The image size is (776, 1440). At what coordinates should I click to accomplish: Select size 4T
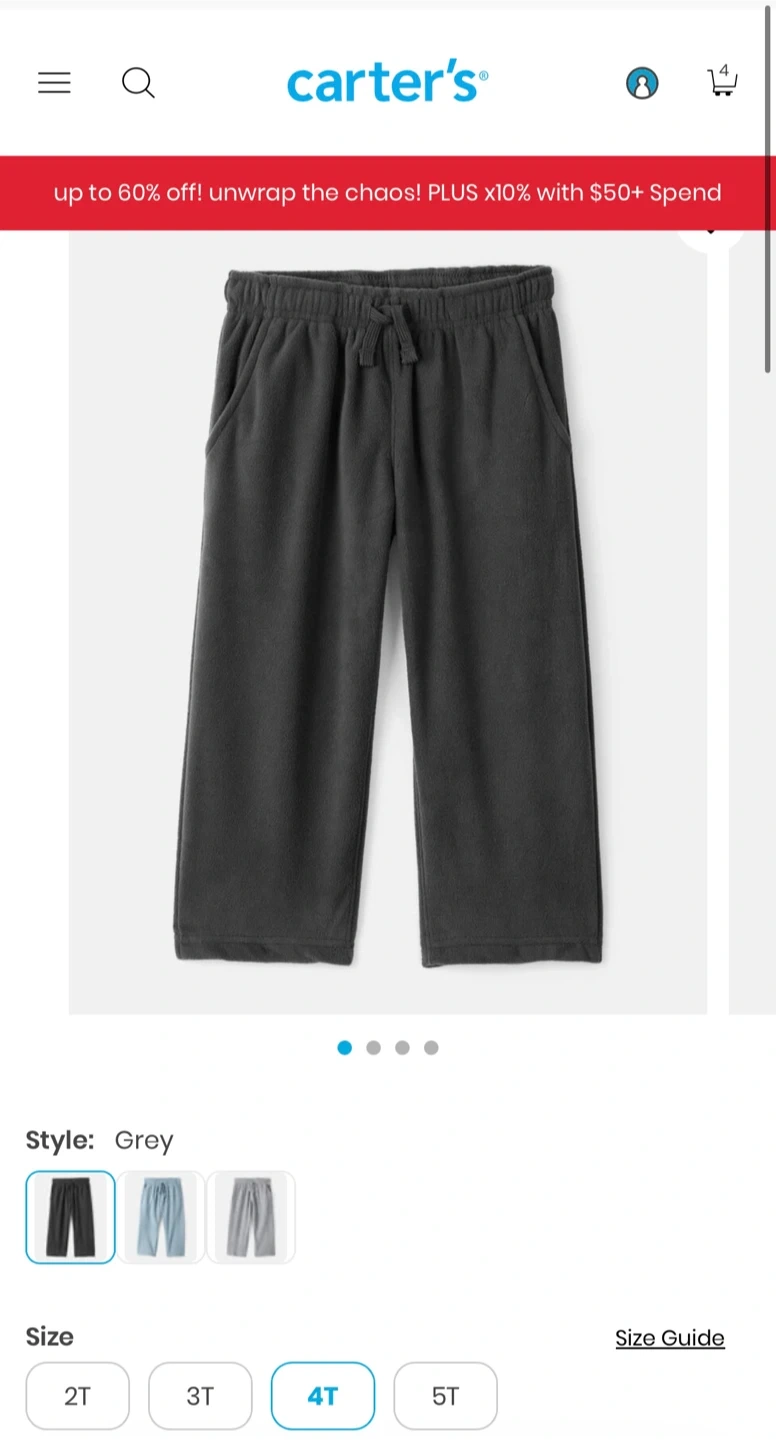(322, 1396)
